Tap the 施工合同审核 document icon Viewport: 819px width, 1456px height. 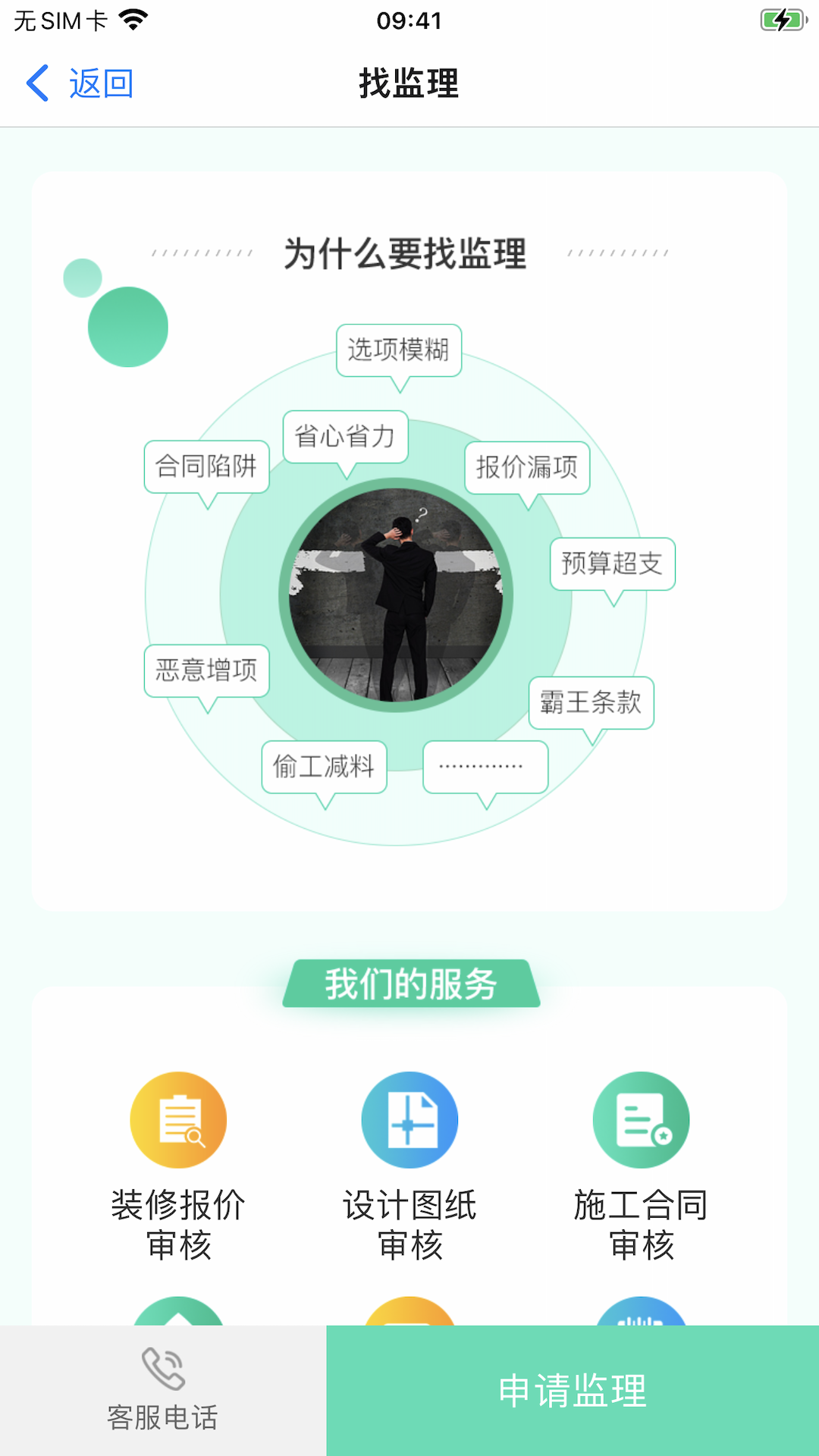pos(641,1119)
